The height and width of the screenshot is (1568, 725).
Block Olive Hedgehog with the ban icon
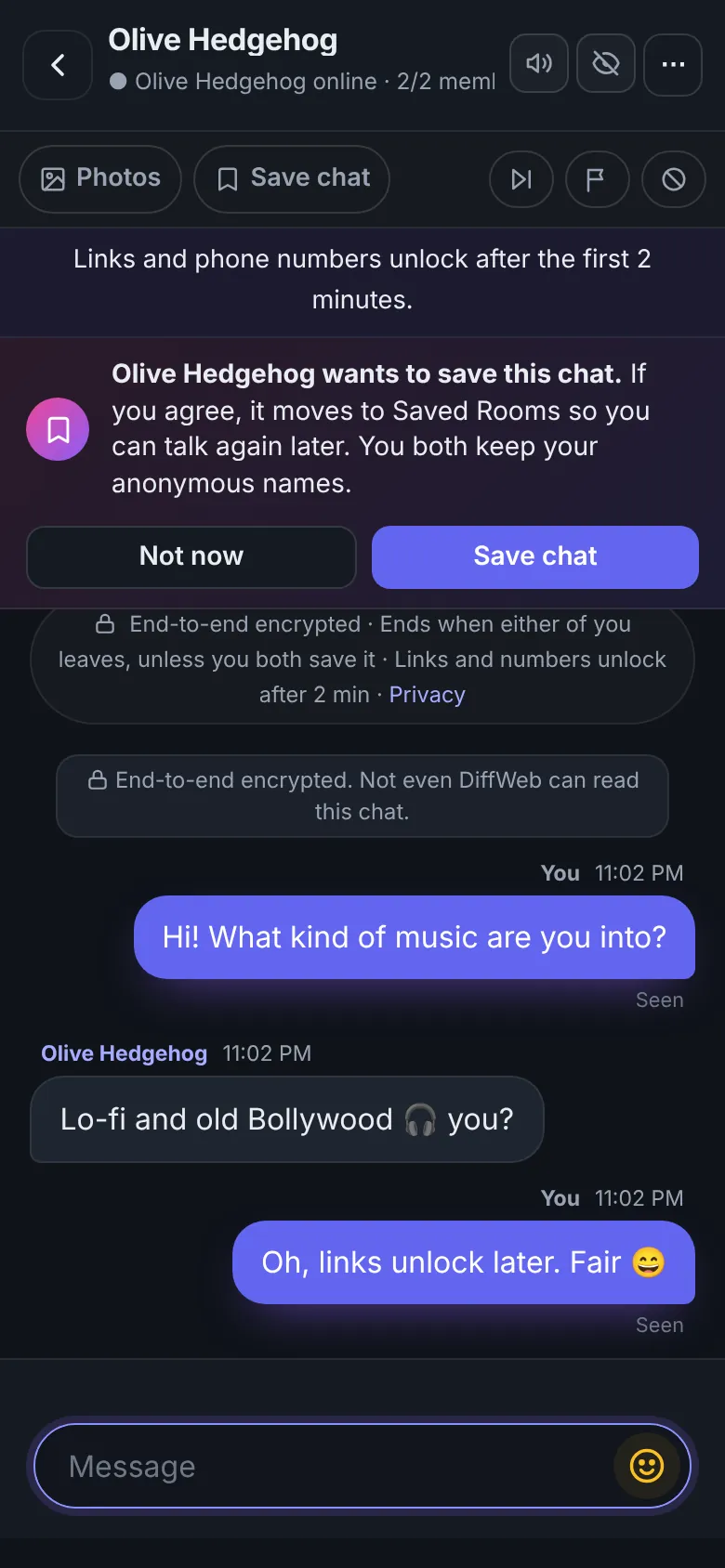coord(674,179)
